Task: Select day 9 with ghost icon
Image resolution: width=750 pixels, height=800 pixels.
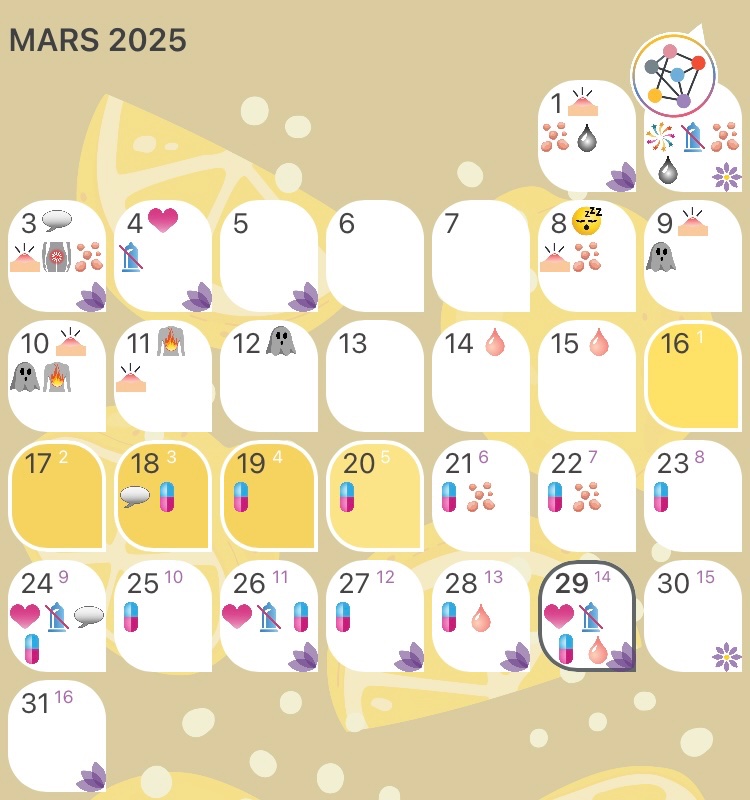Action: click(692, 255)
